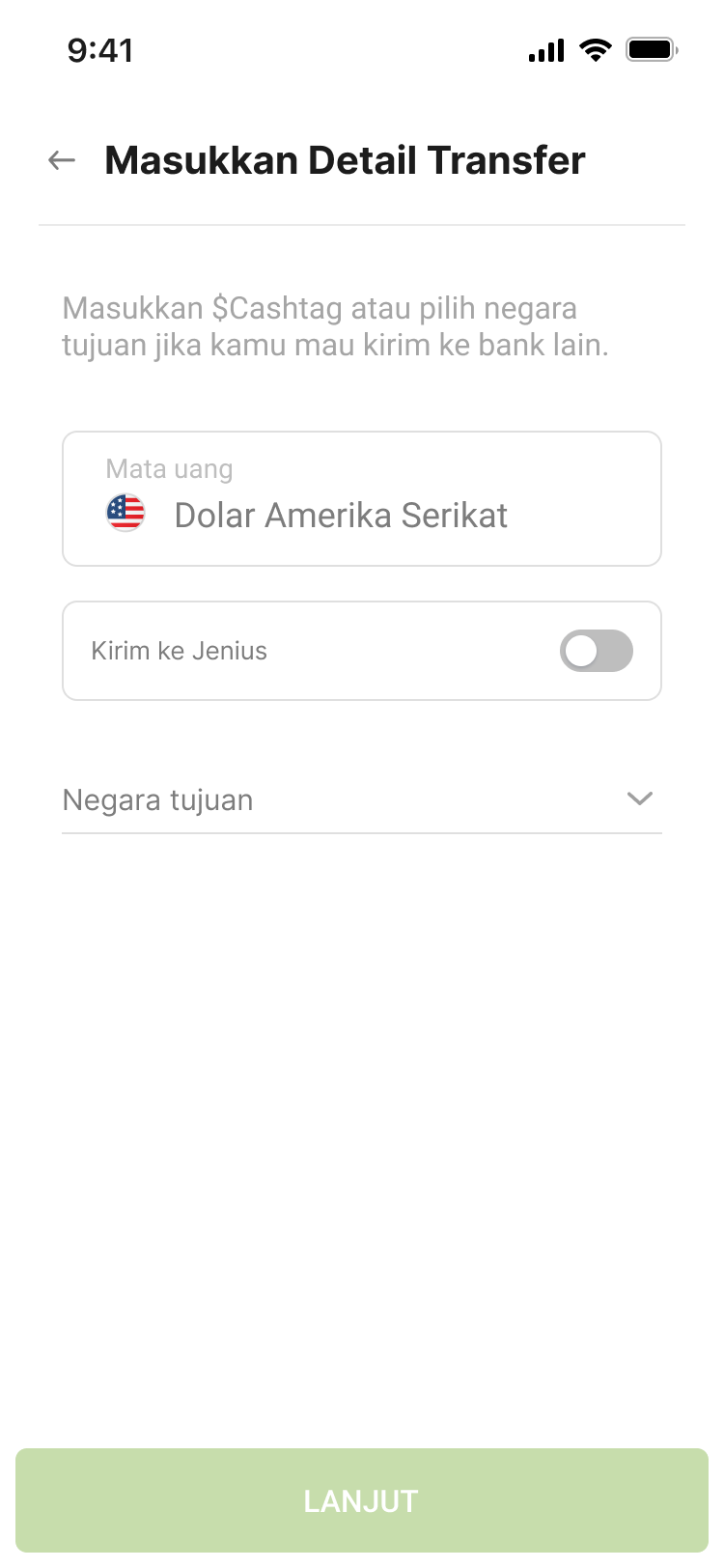Image resolution: width=724 pixels, height=1568 pixels.
Task: Click the battery indicator icon
Action: coord(651,49)
